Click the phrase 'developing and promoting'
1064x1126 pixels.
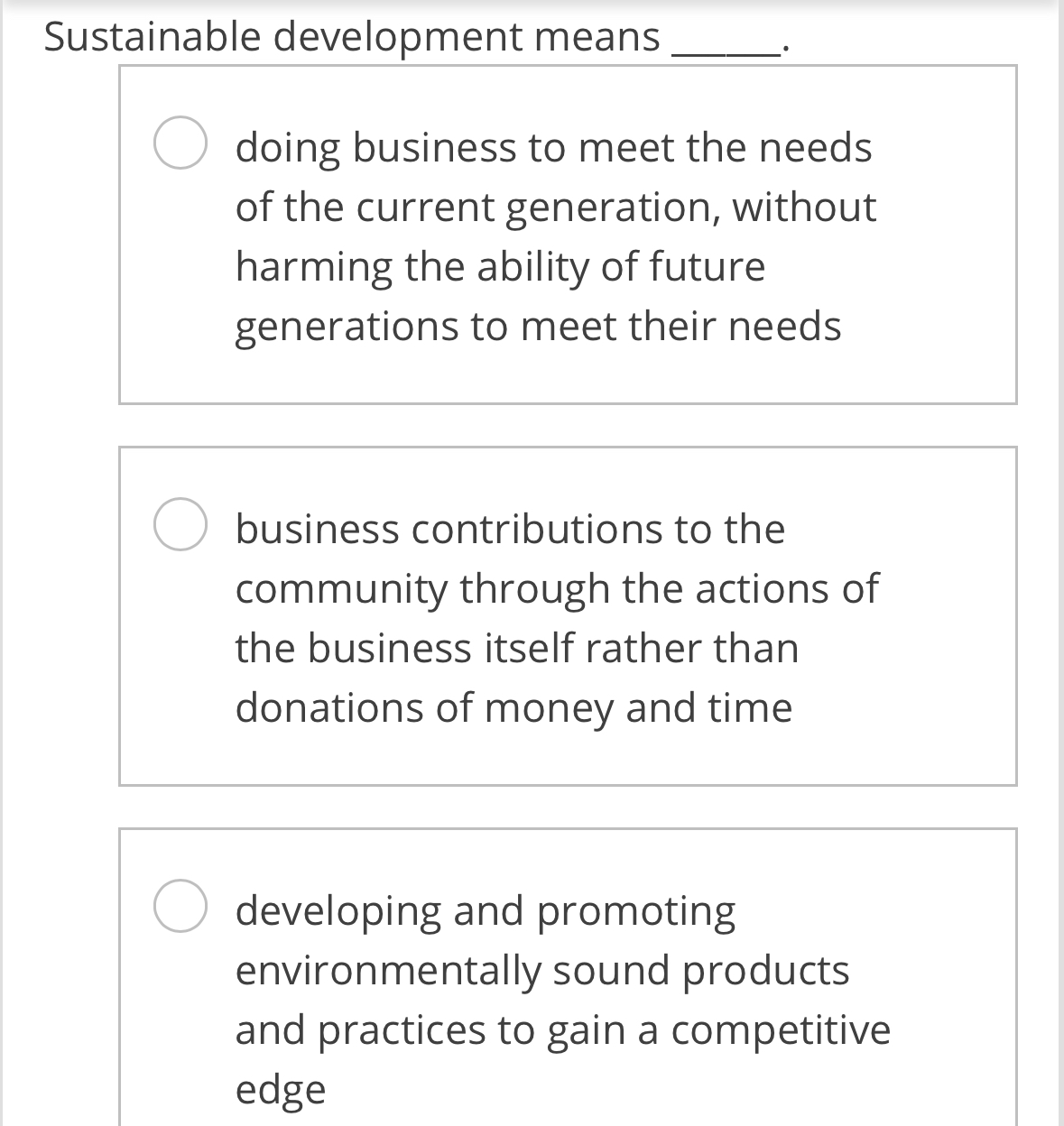pyautogui.click(x=486, y=909)
